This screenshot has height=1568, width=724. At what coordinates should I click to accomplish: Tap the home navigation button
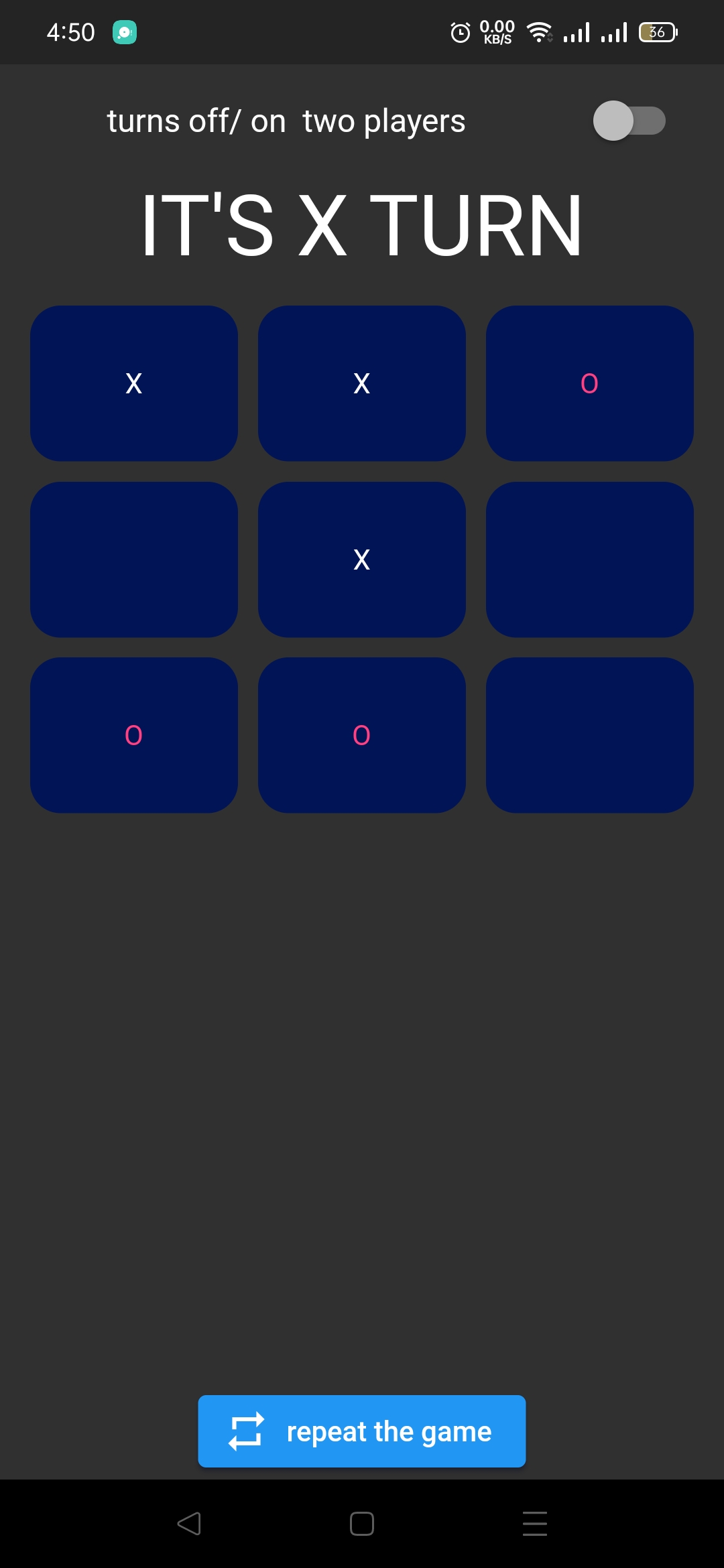pos(361,1524)
